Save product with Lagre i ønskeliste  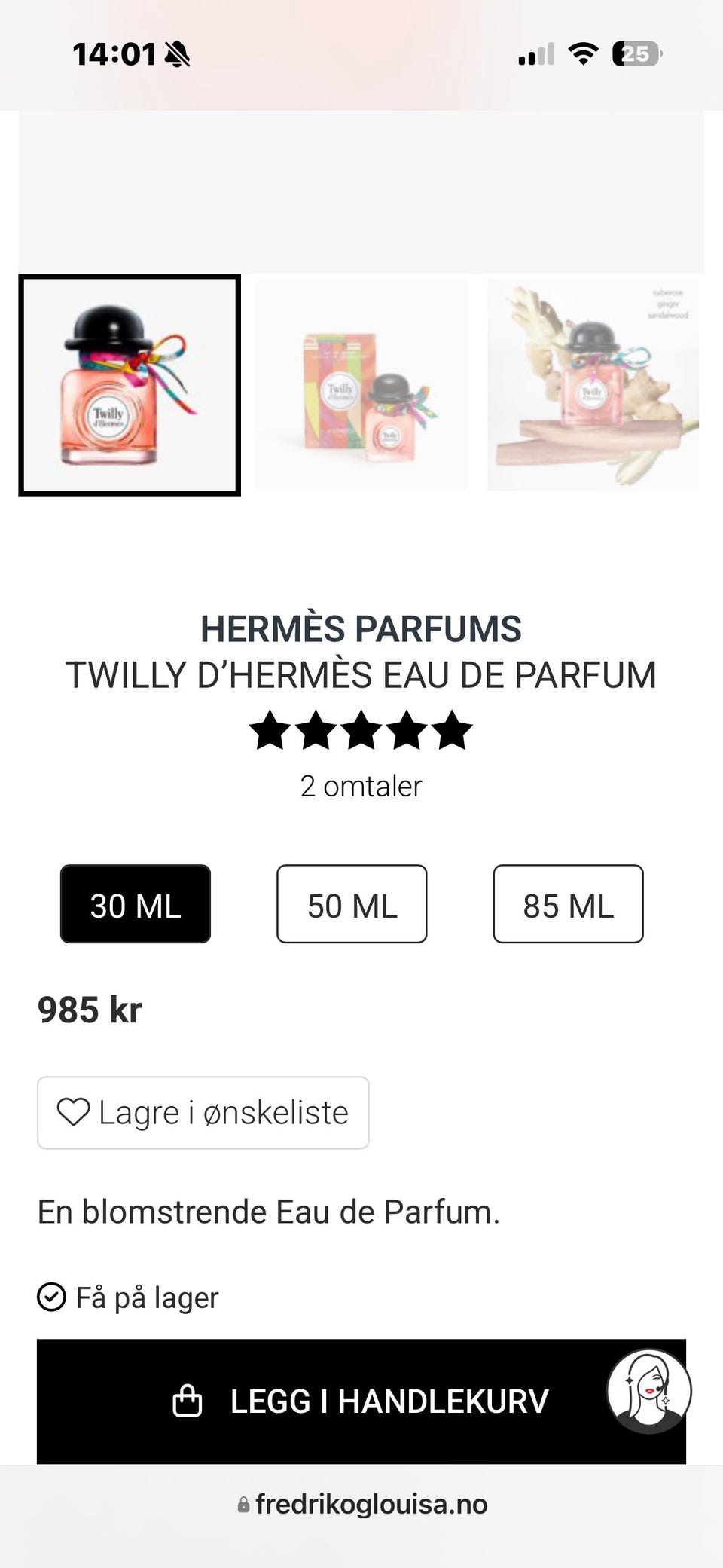pyautogui.click(x=203, y=1113)
